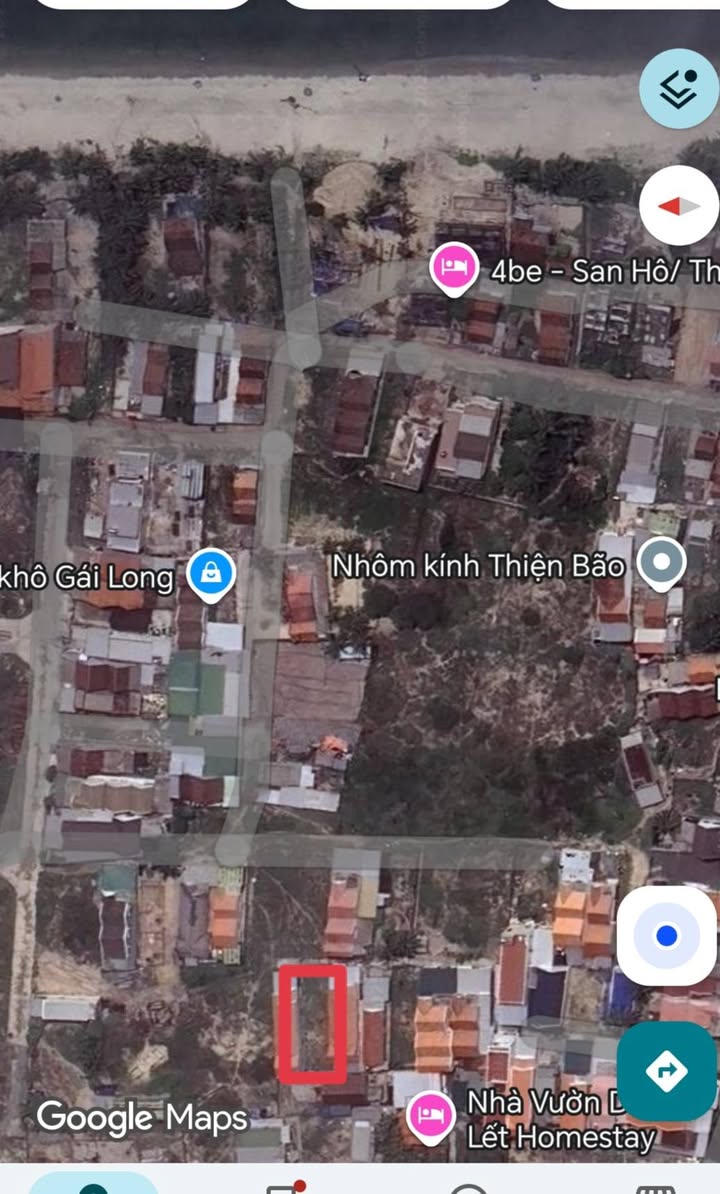Open the Nhà Vườn D Lết Homestay marker

coord(431,1117)
